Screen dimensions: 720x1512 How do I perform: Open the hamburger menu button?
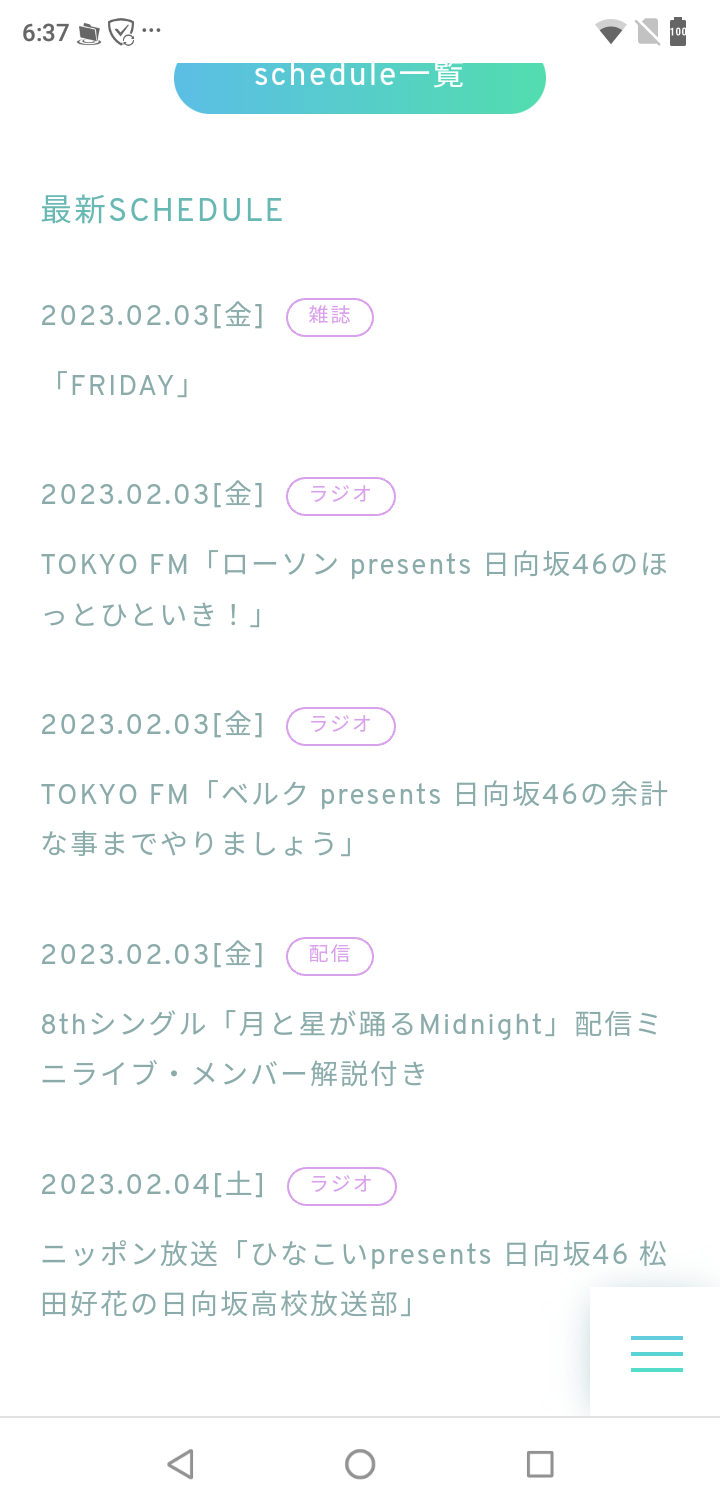656,1353
